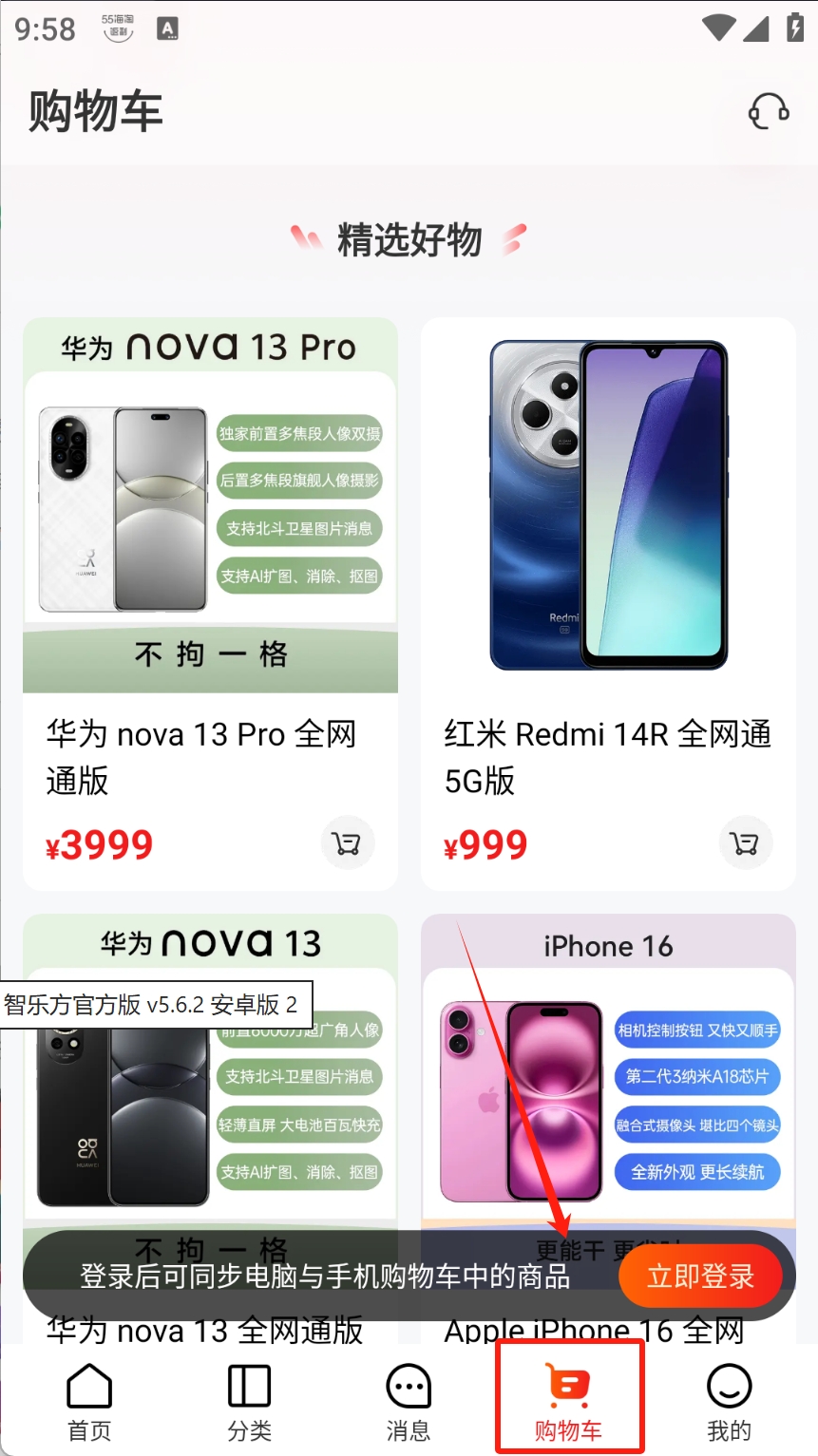Tap the 立即登录 button
The height and width of the screenshot is (1456, 818).
[x=700, y=1276]
